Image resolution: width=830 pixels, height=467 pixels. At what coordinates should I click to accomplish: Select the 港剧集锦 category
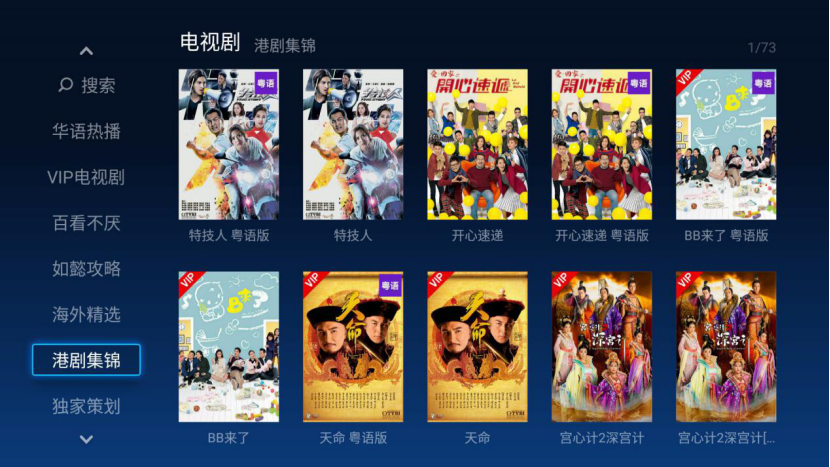pyautogui.click(x=86, y=360)
